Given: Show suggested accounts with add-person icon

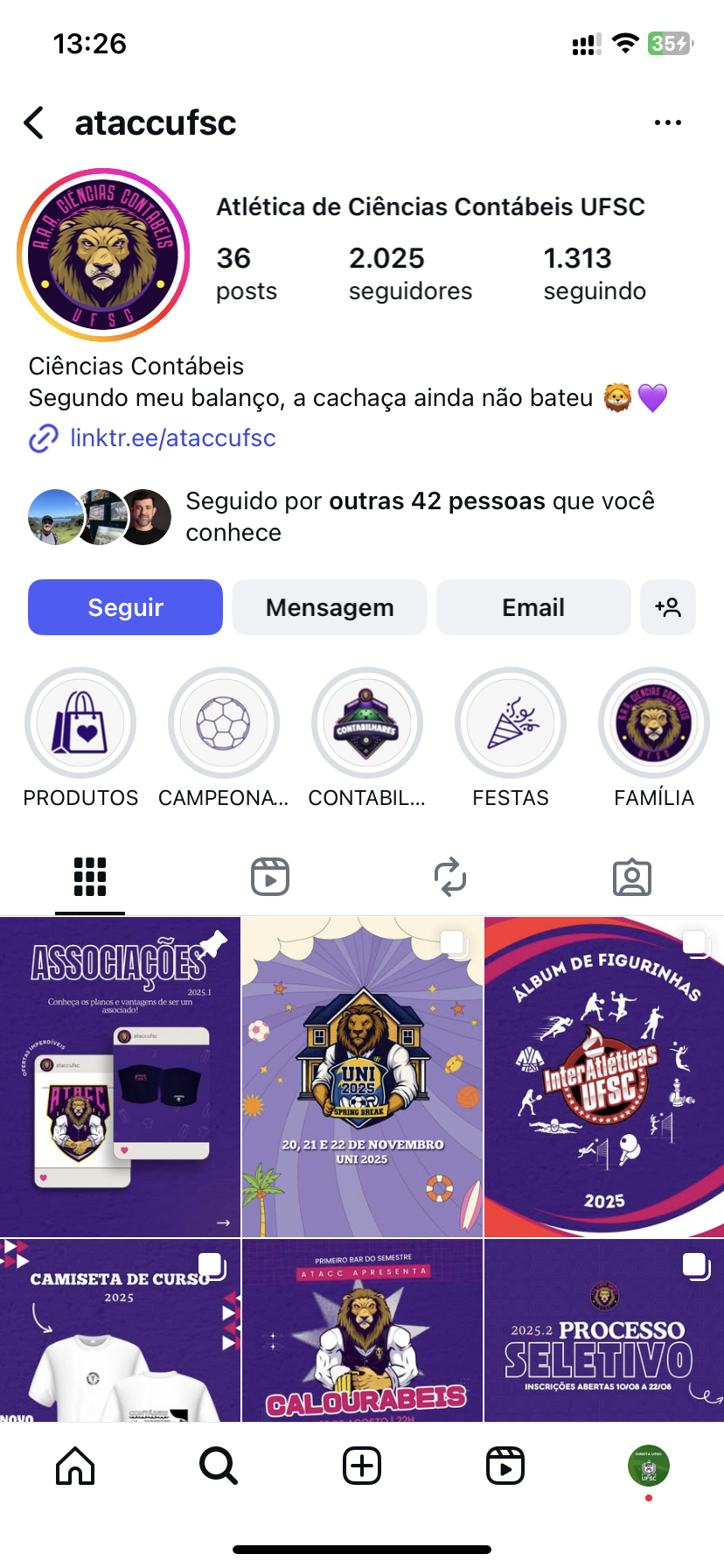Looking at the screenshot, I should point(668,607).
